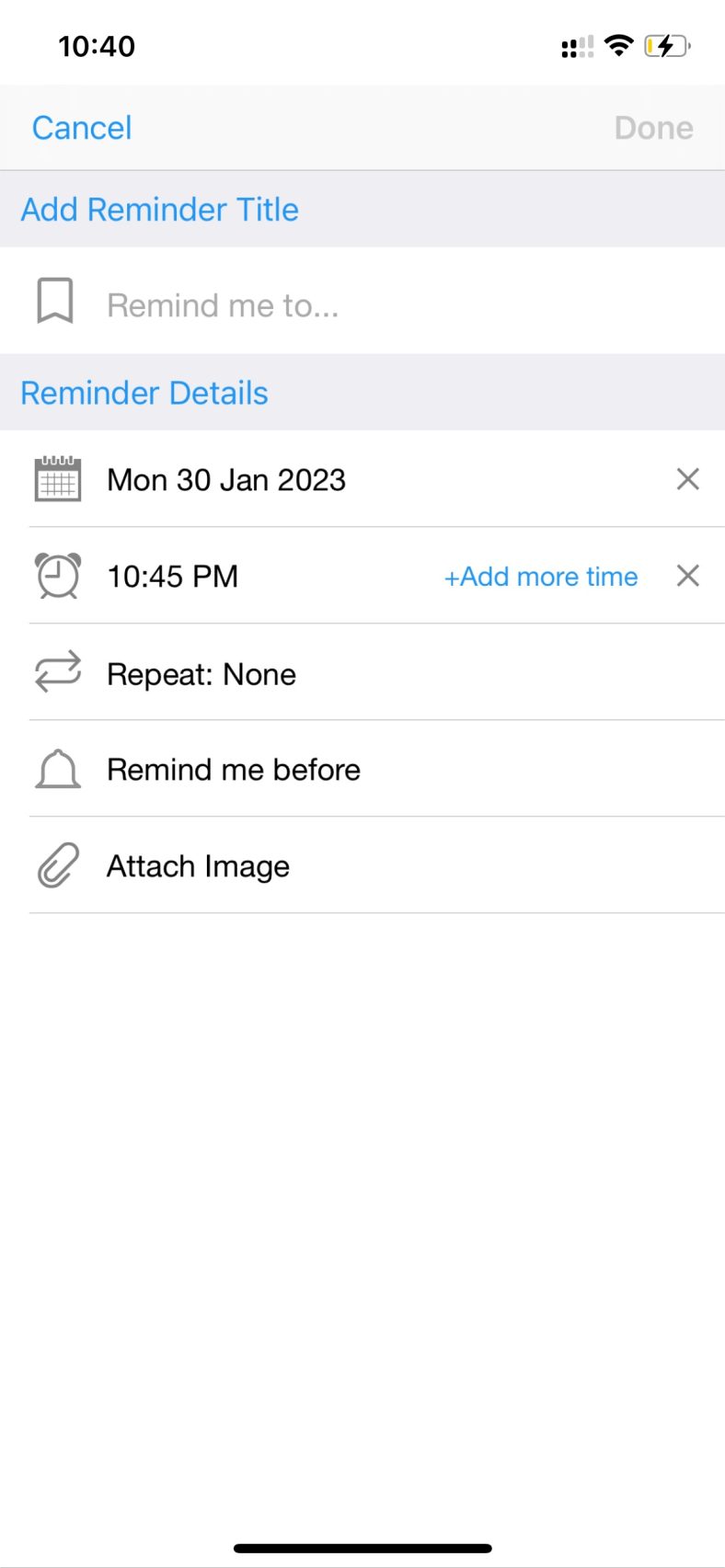Click the bell icon for reminders

(57, 769)
